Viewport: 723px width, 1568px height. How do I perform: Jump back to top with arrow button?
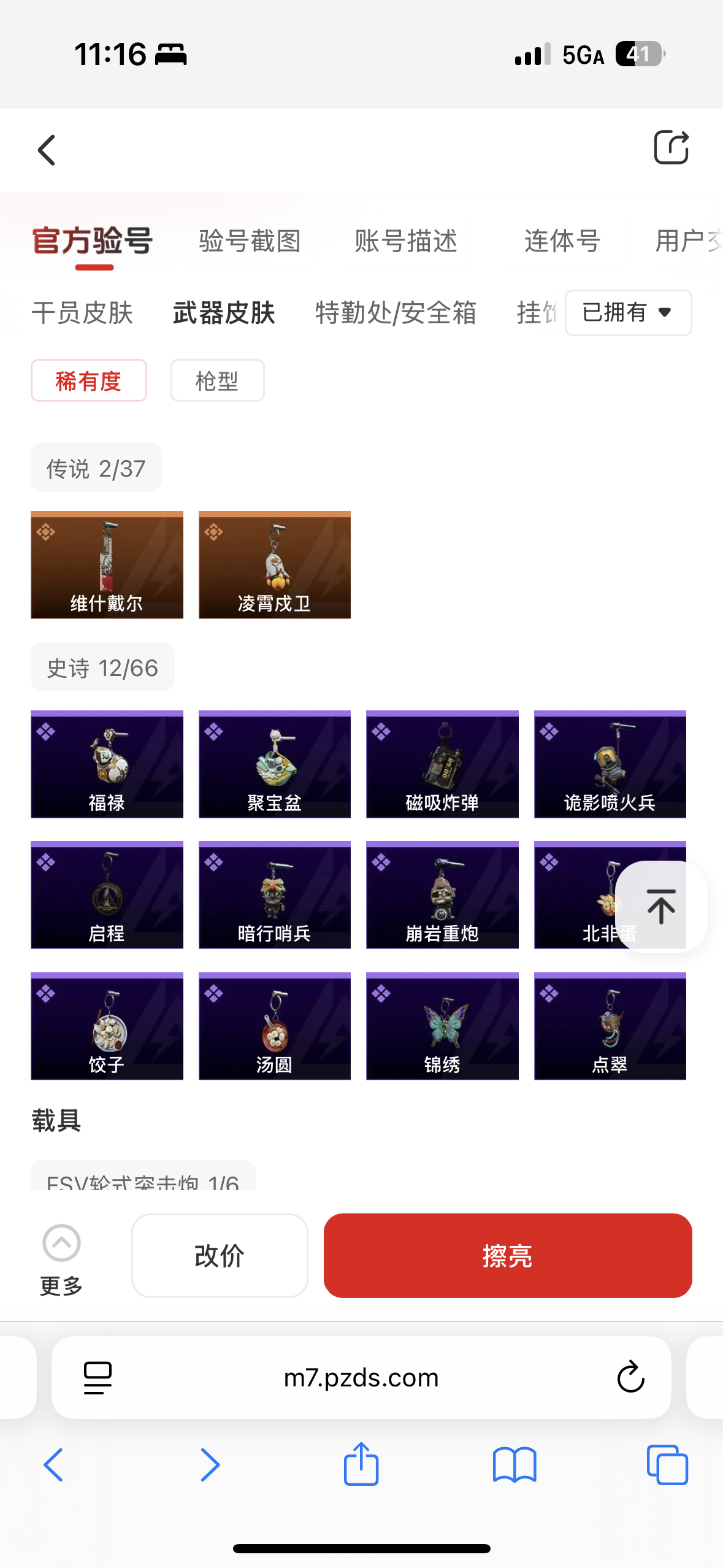660,907
